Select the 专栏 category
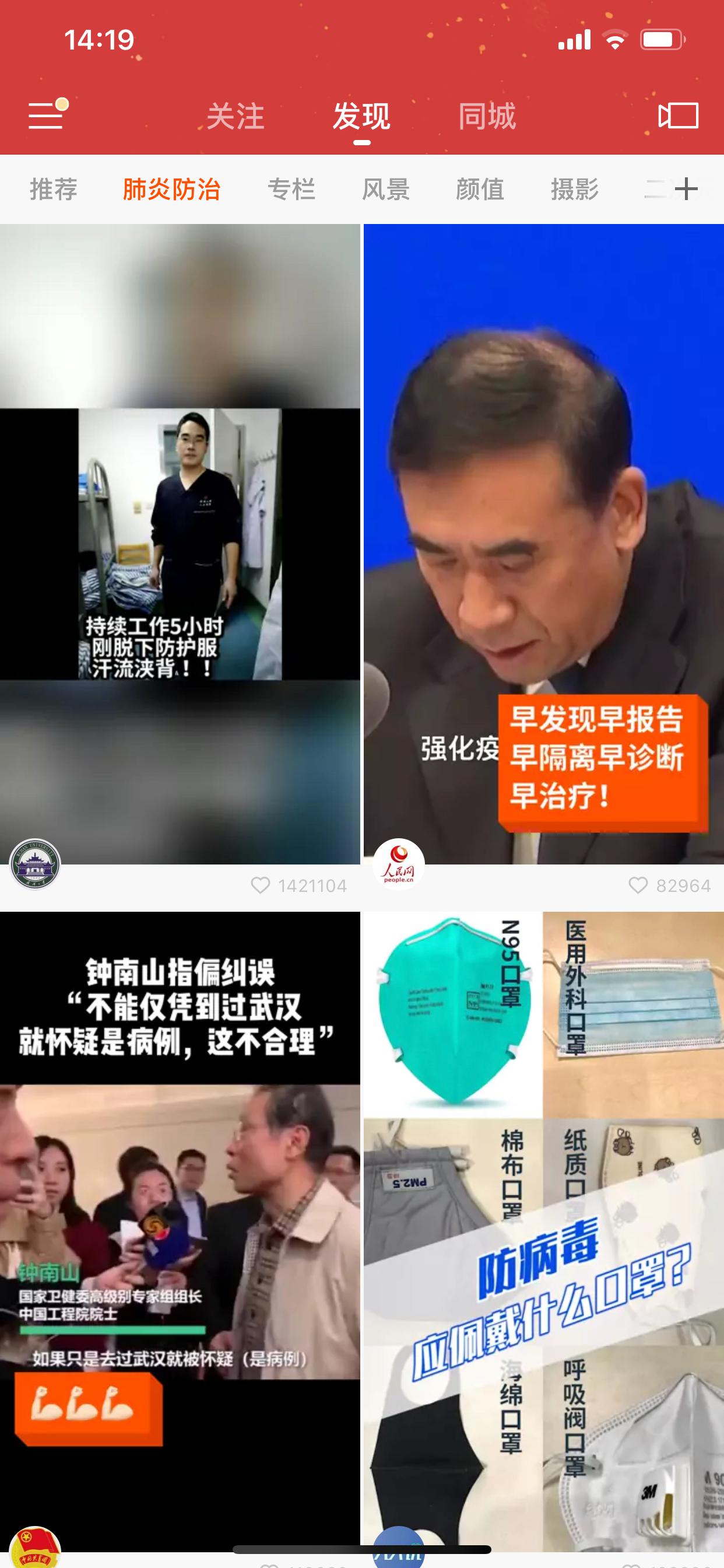 (x=291, y=190)
